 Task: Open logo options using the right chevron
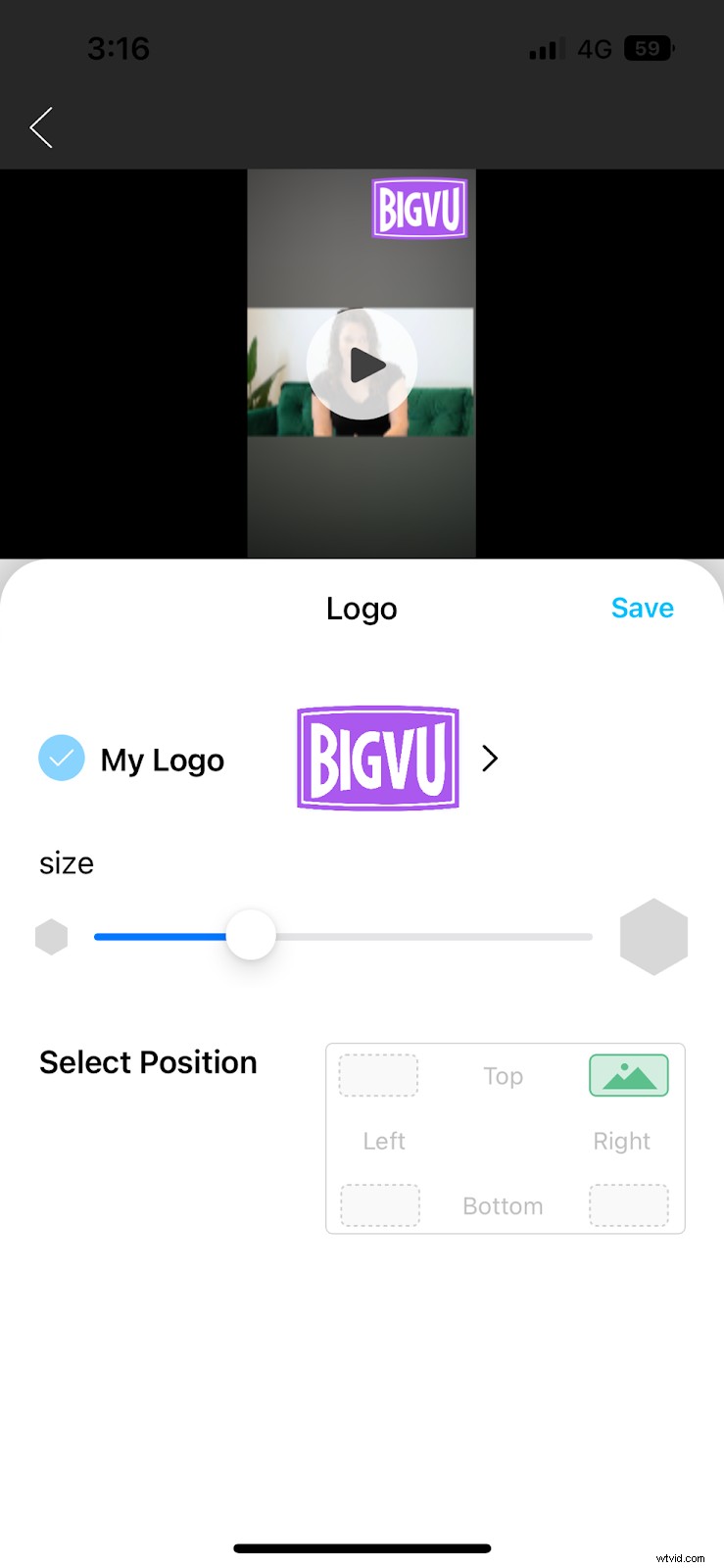(x=489, y=758)
